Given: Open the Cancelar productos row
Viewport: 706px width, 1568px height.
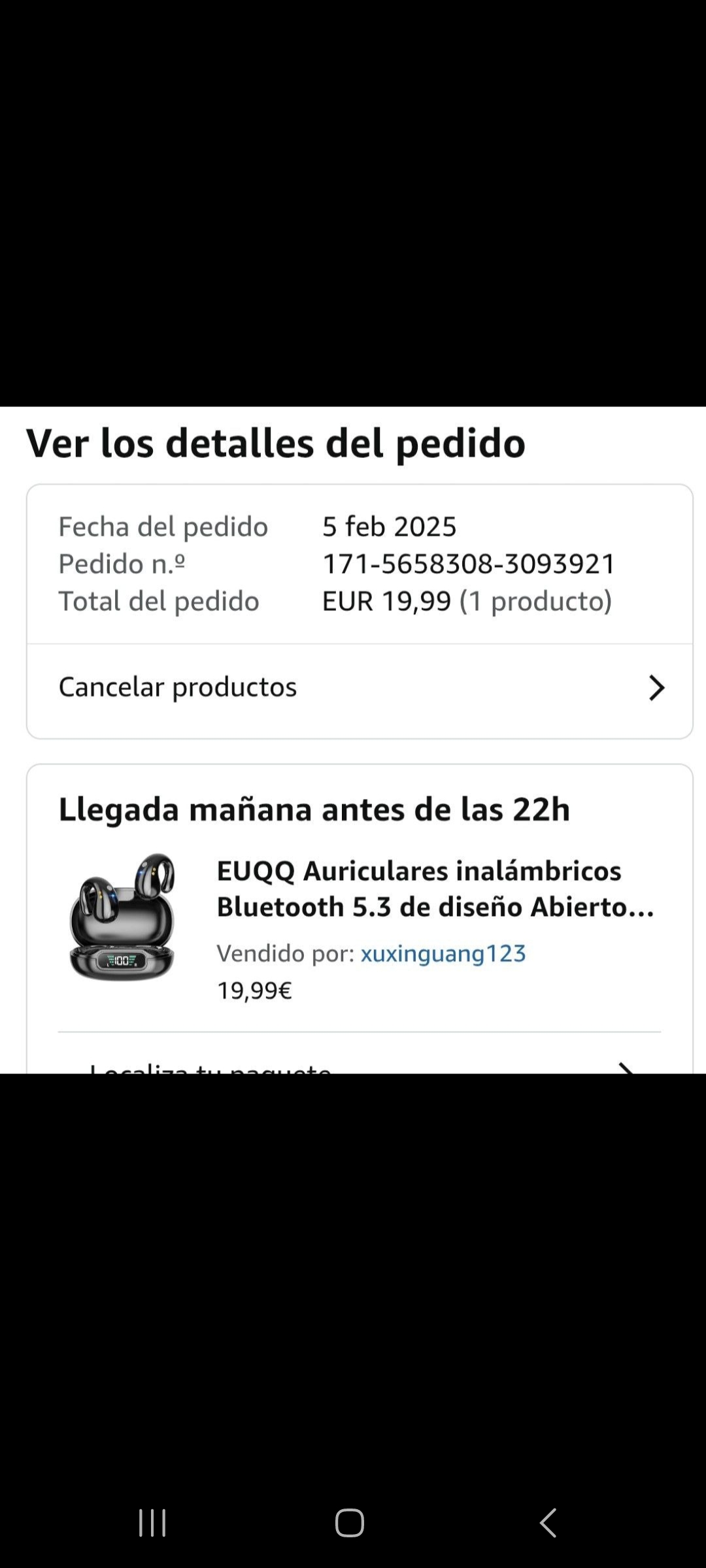Looking at the screenshot, I should click(x=360, y=687).
